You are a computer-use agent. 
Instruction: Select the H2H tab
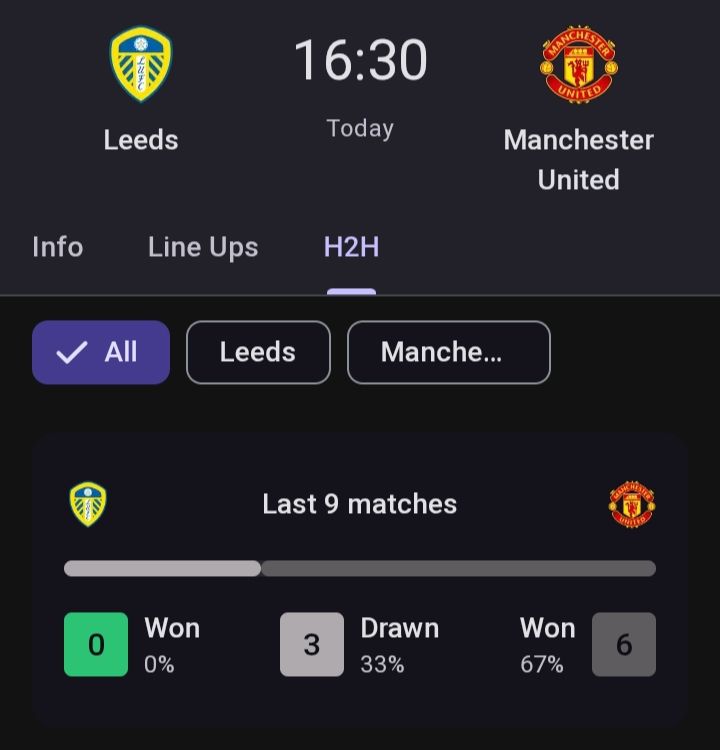click(351, 247)
